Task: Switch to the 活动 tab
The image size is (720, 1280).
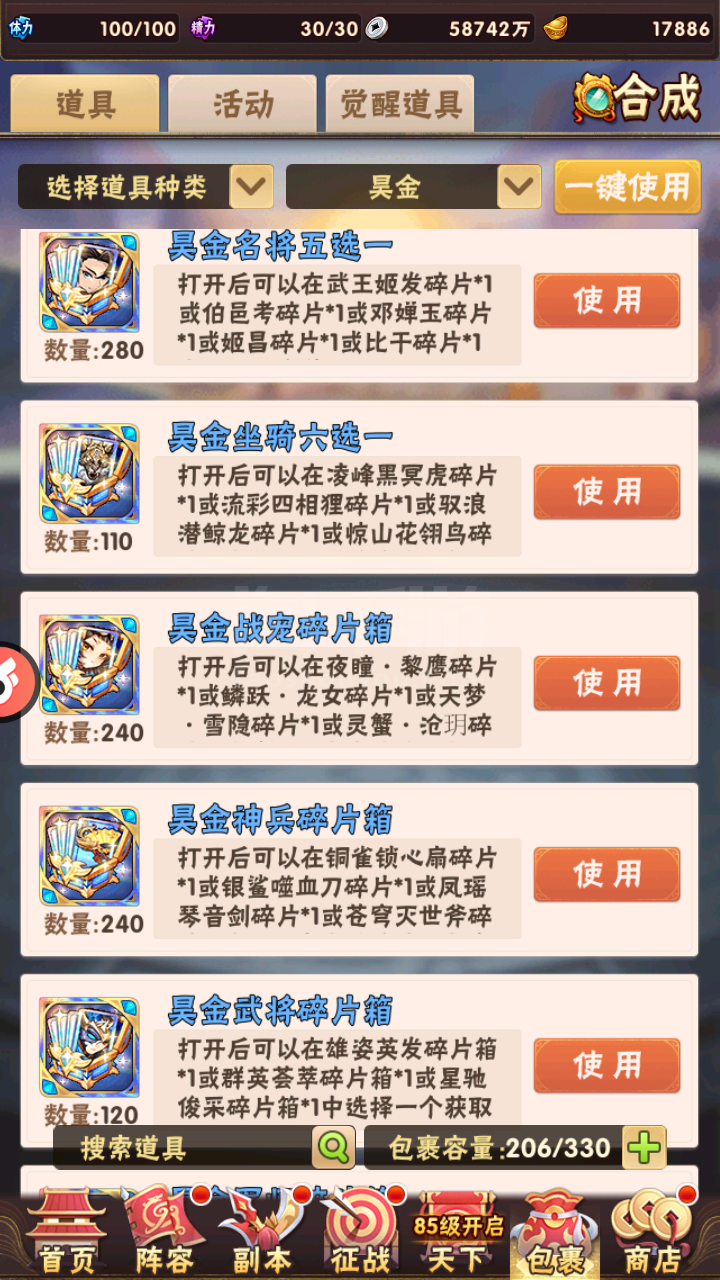Action: [242, 104]
